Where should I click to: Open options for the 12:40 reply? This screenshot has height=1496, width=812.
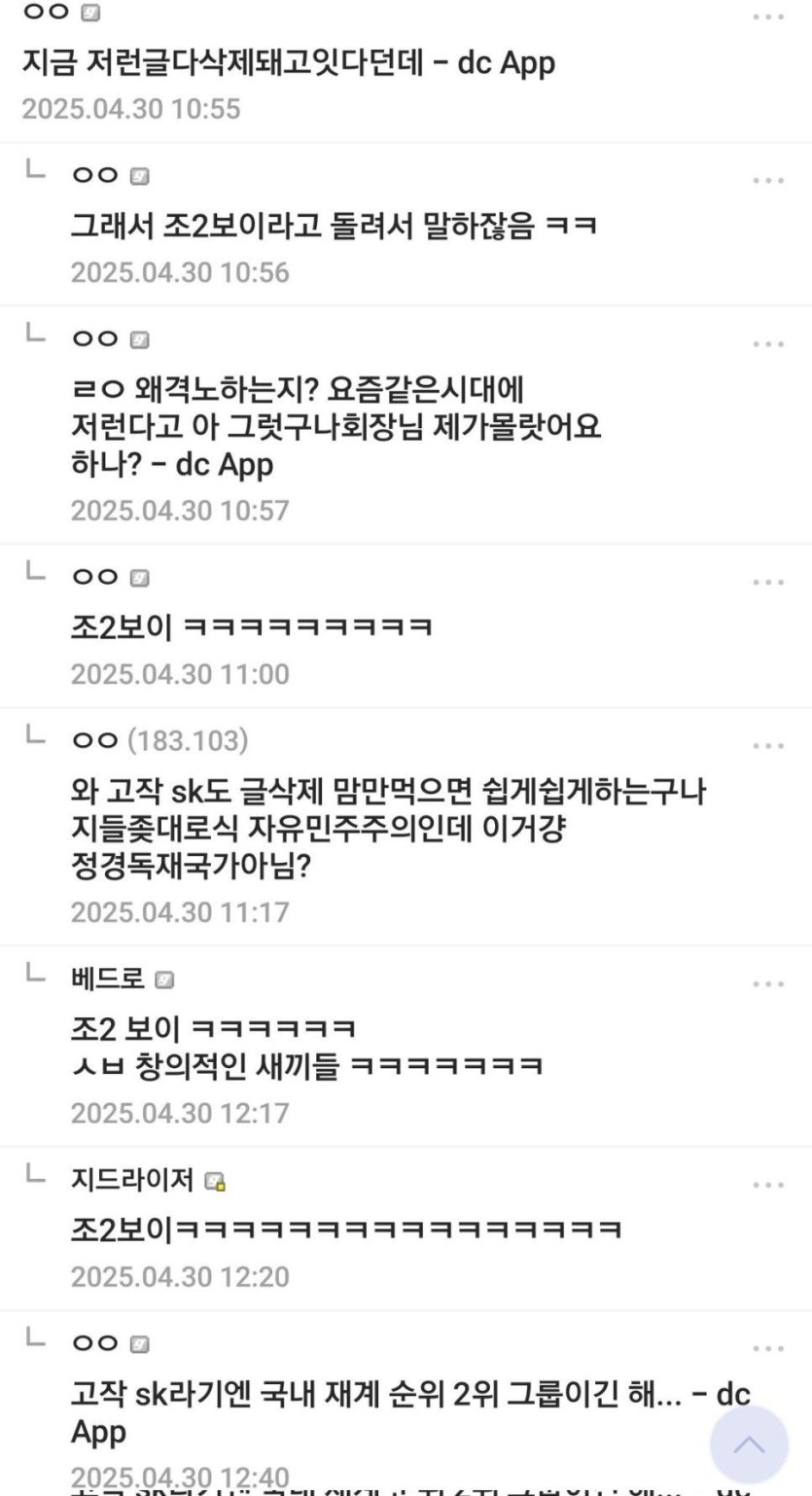point(768,1349)
